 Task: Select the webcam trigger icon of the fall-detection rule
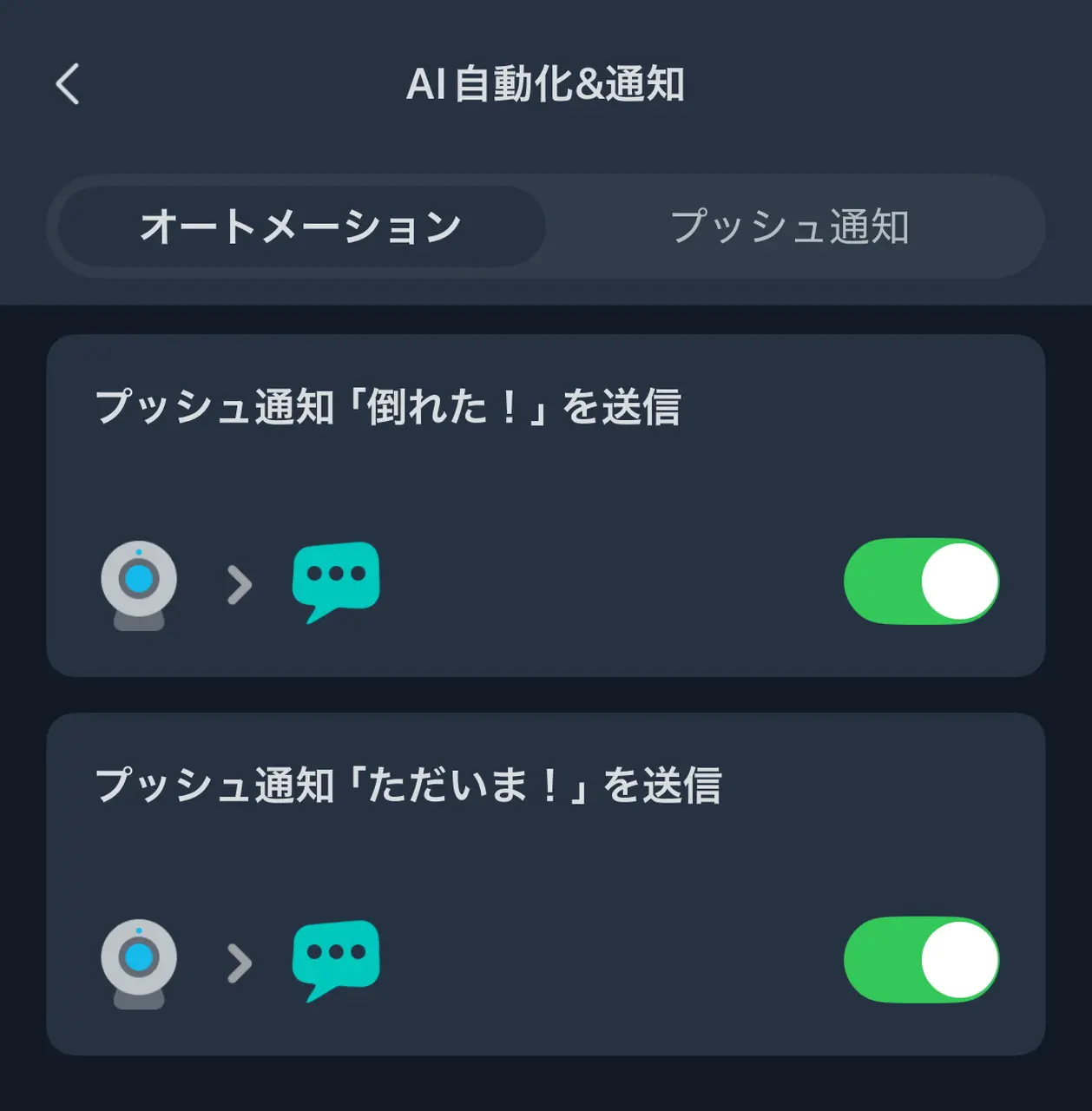coord(139,582)
